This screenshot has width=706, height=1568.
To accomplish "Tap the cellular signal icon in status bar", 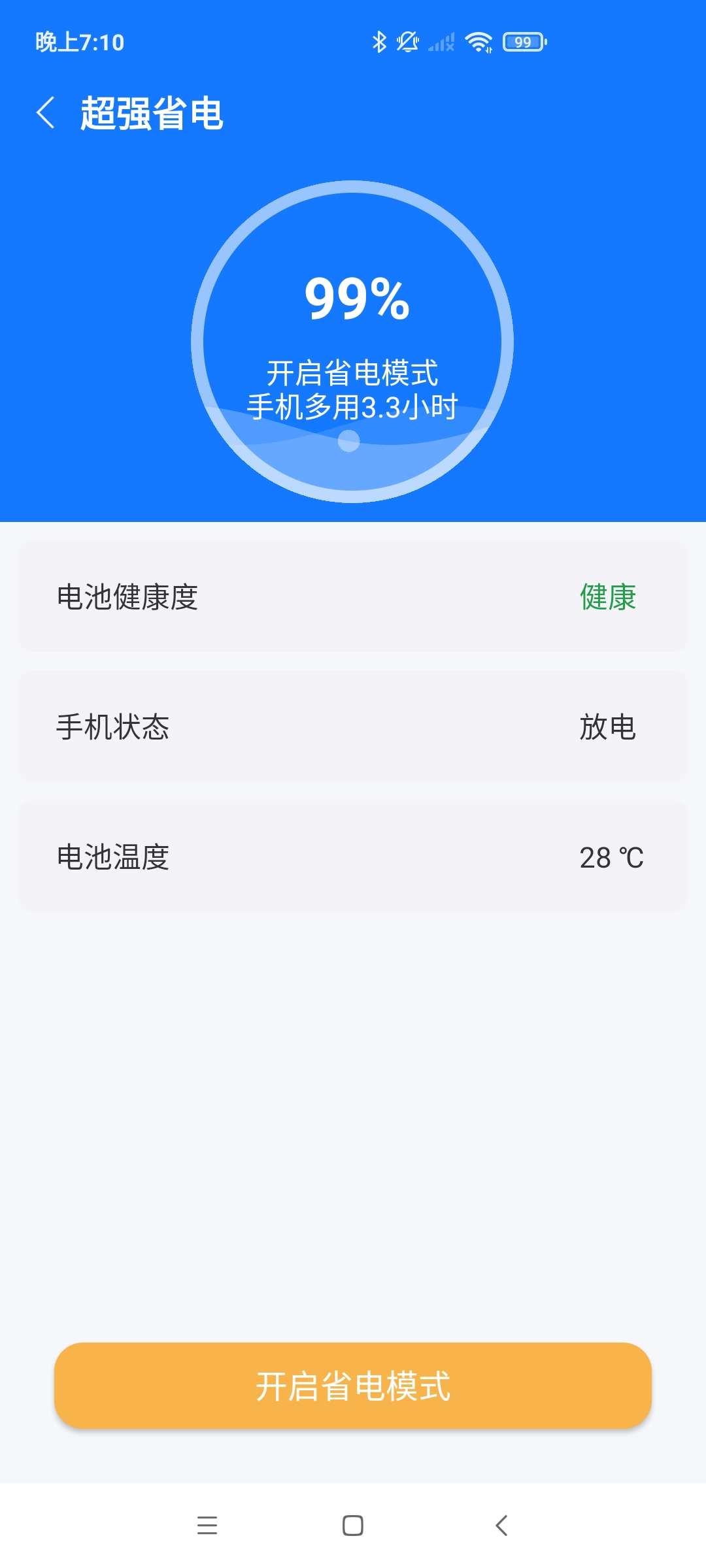I will [441, 42].
